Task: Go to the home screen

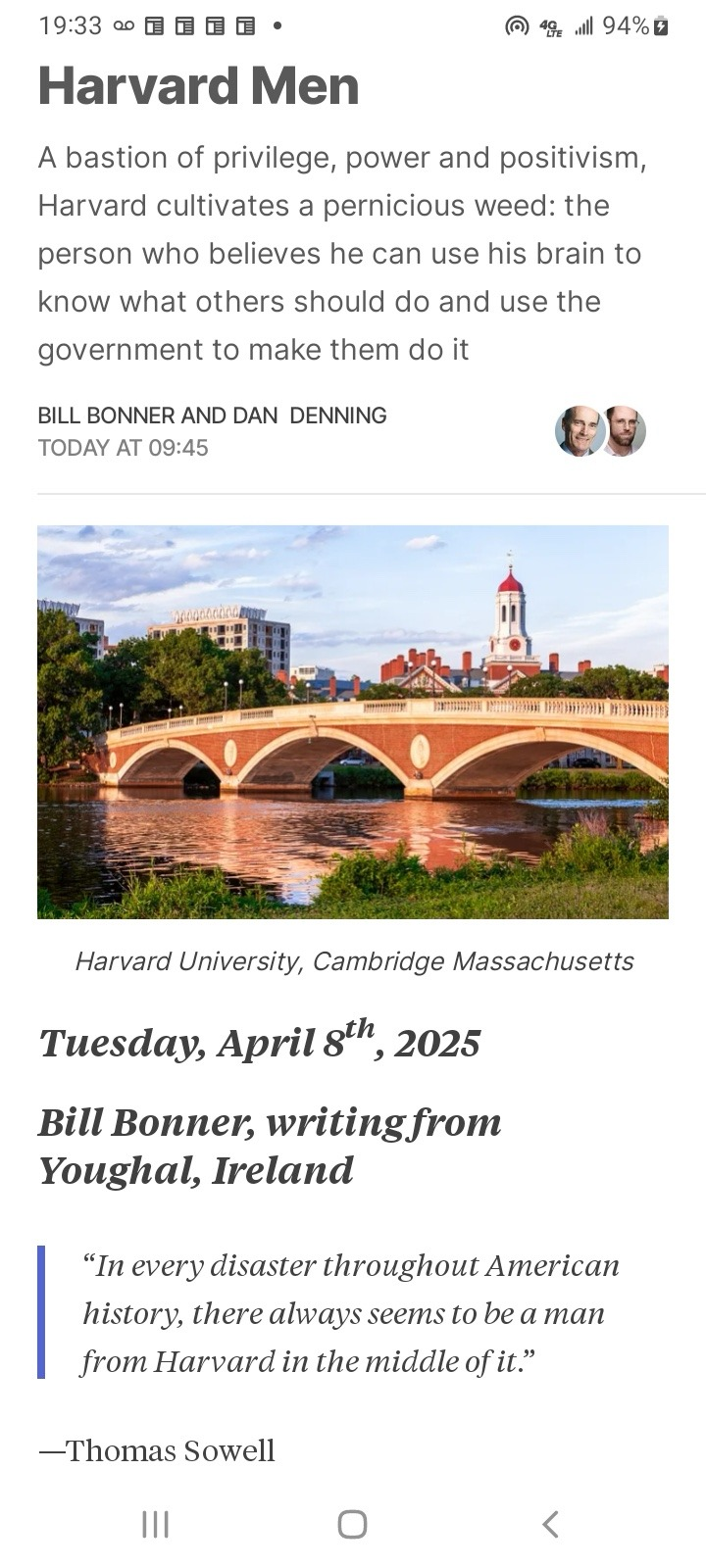Action: pos(352,1524)
